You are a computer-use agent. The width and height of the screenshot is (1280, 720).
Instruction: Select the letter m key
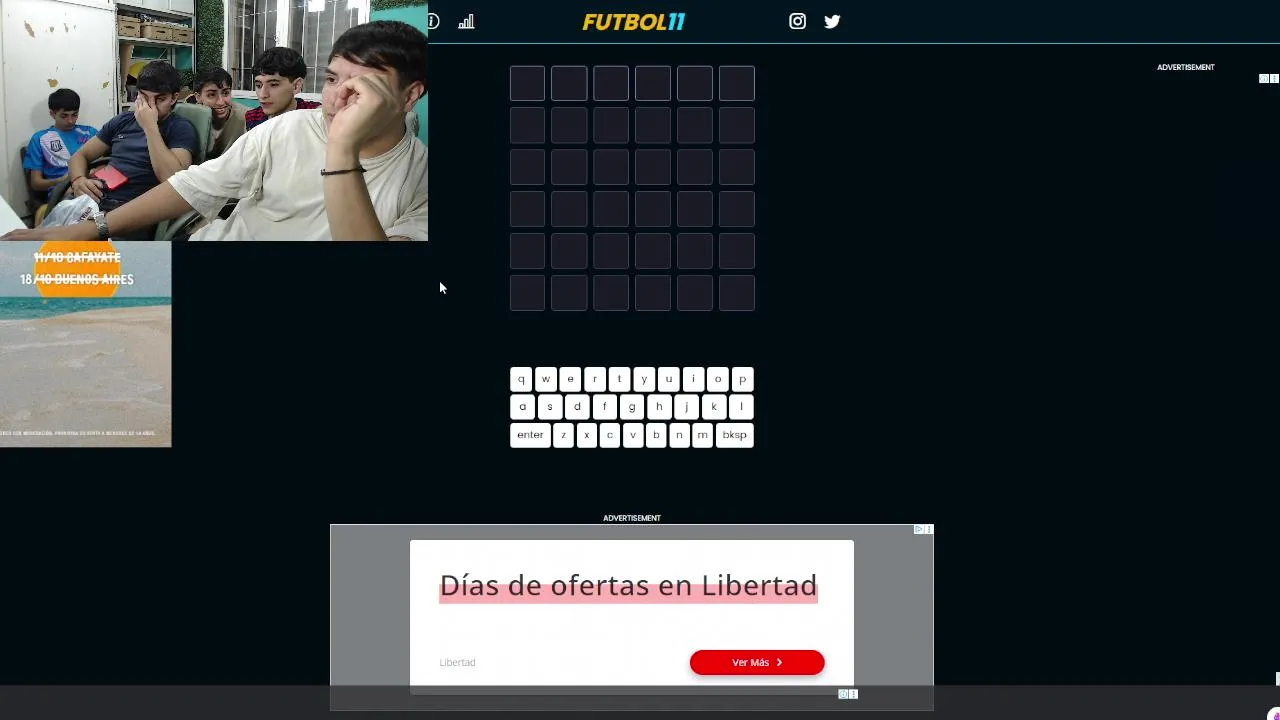click(702, 435)
